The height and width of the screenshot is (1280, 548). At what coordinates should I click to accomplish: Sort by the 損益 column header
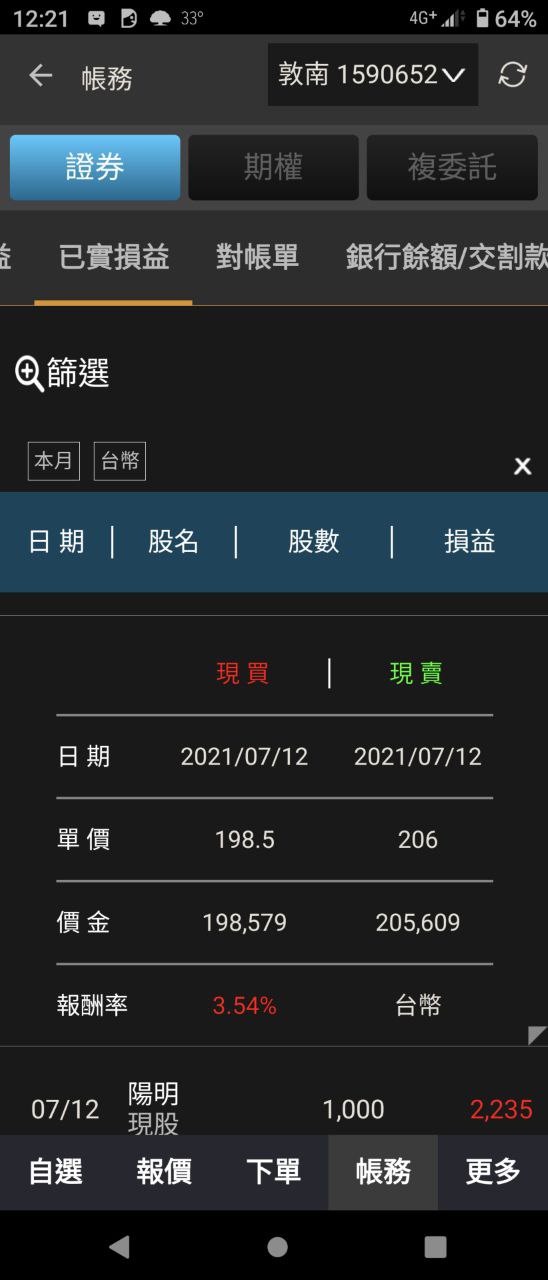(x=469, y=542)
